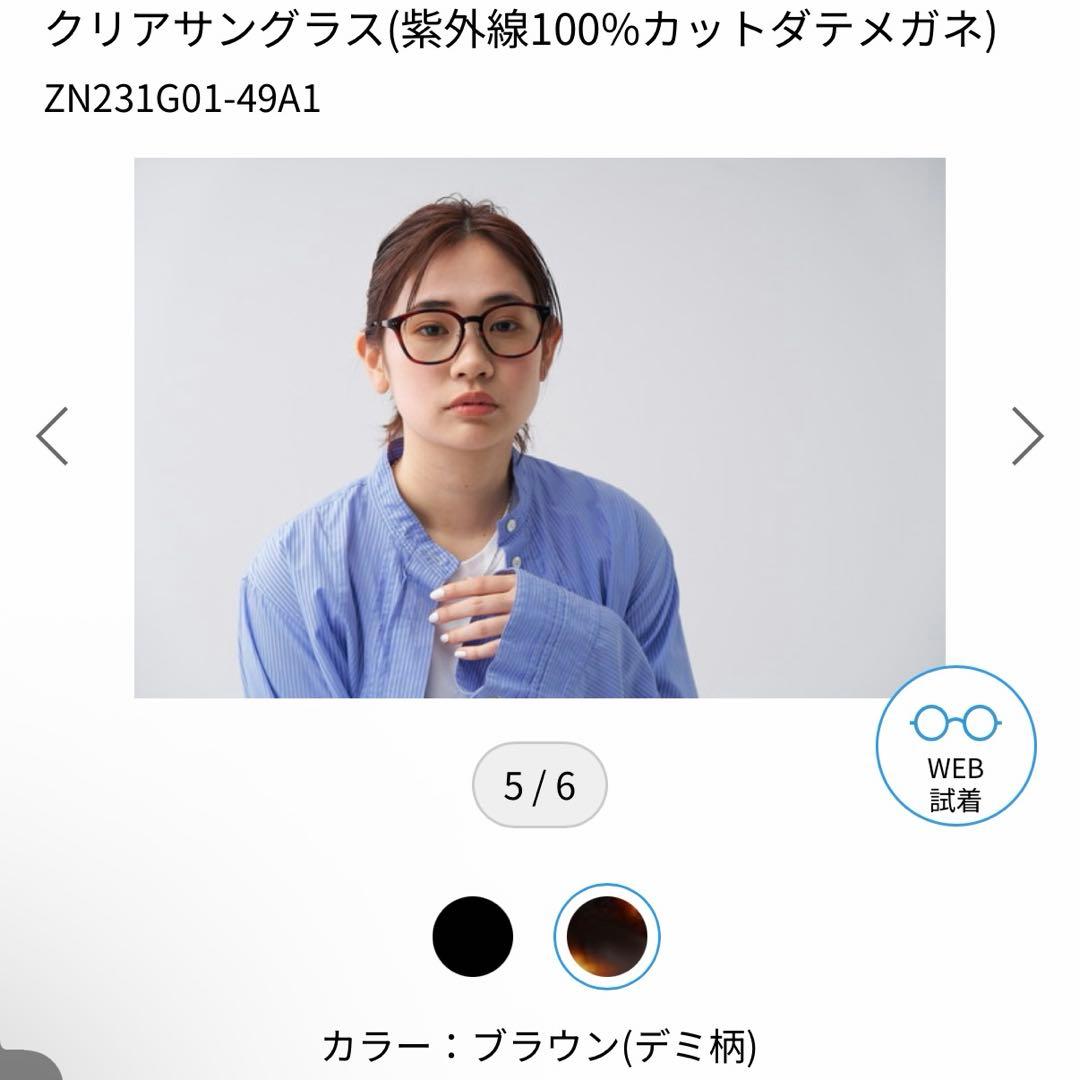Go to the next product photo
The image size is (1080, 1080).
[x=1026, y=436]
